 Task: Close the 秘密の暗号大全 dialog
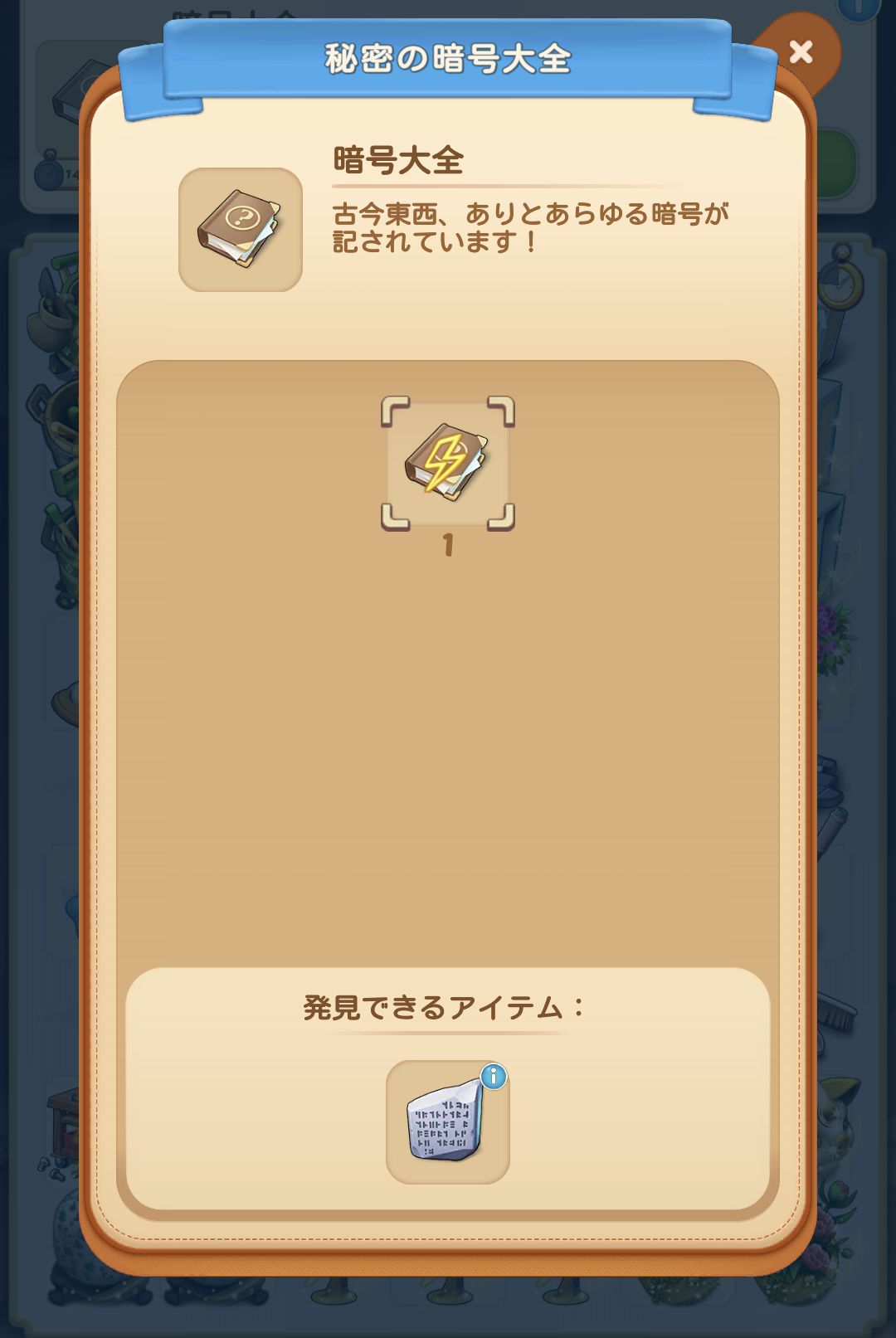[x=801, y=52]
